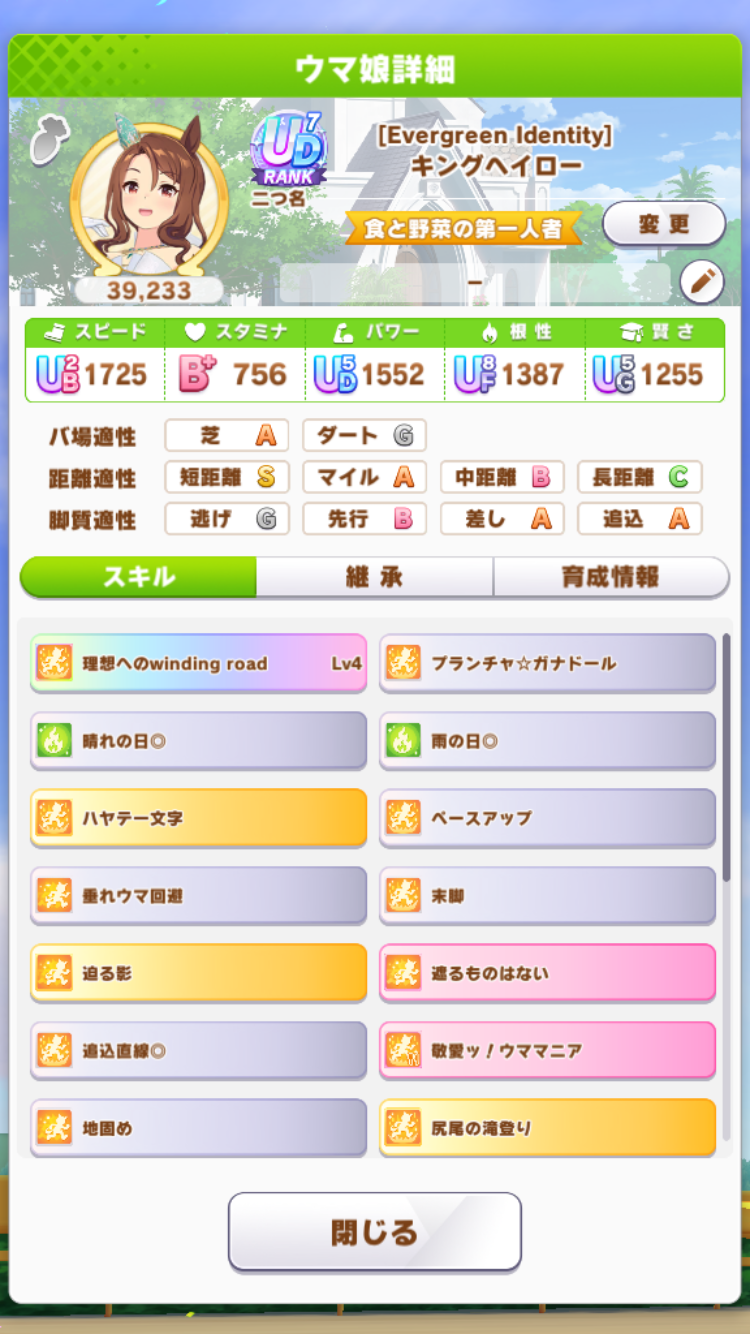The width and height of the screenshot is (750, 1334).
Task: Open the 迫る影 skill
Action: tap(198, 972)
